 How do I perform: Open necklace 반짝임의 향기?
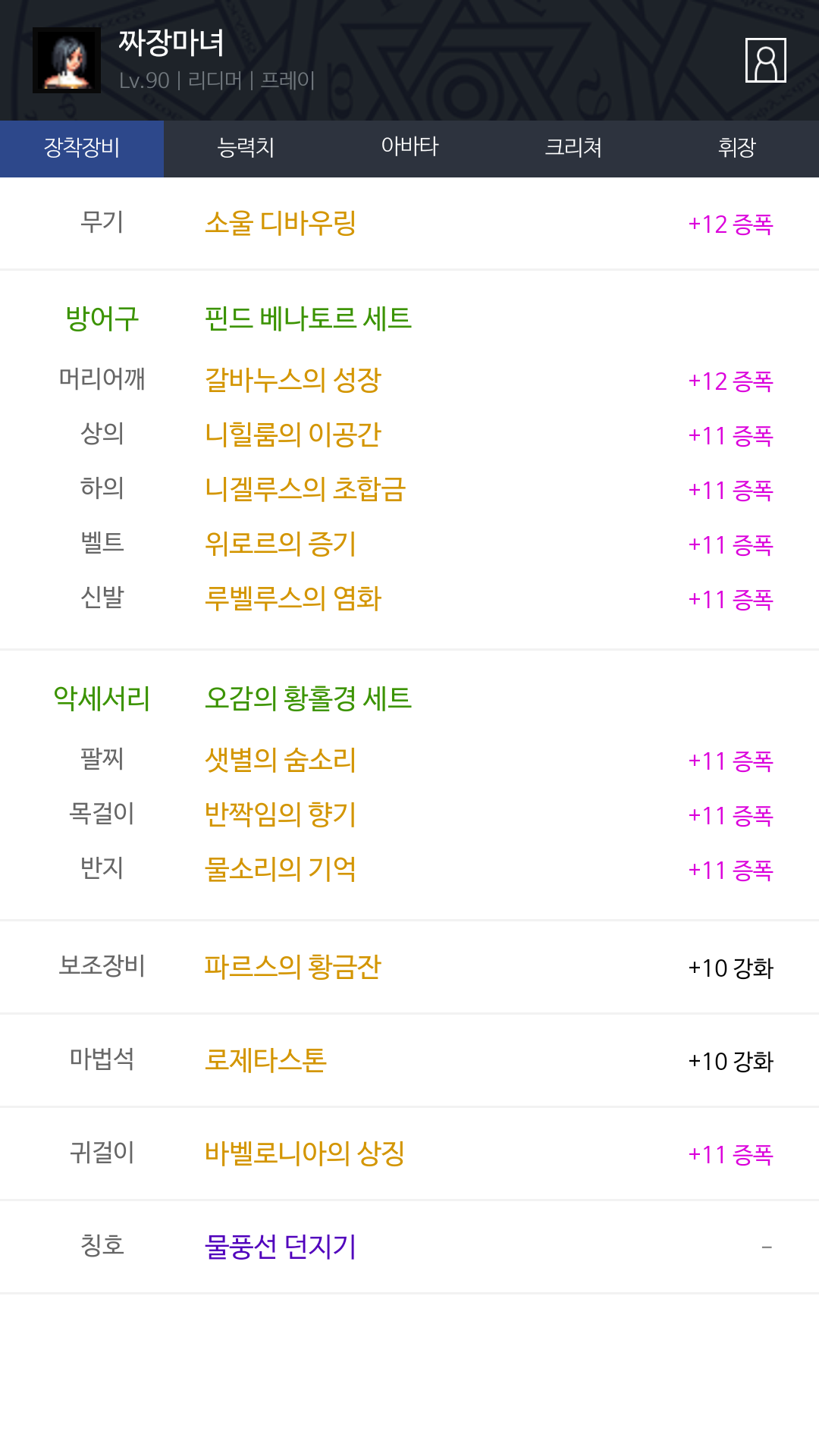click(x=409, y=814)
